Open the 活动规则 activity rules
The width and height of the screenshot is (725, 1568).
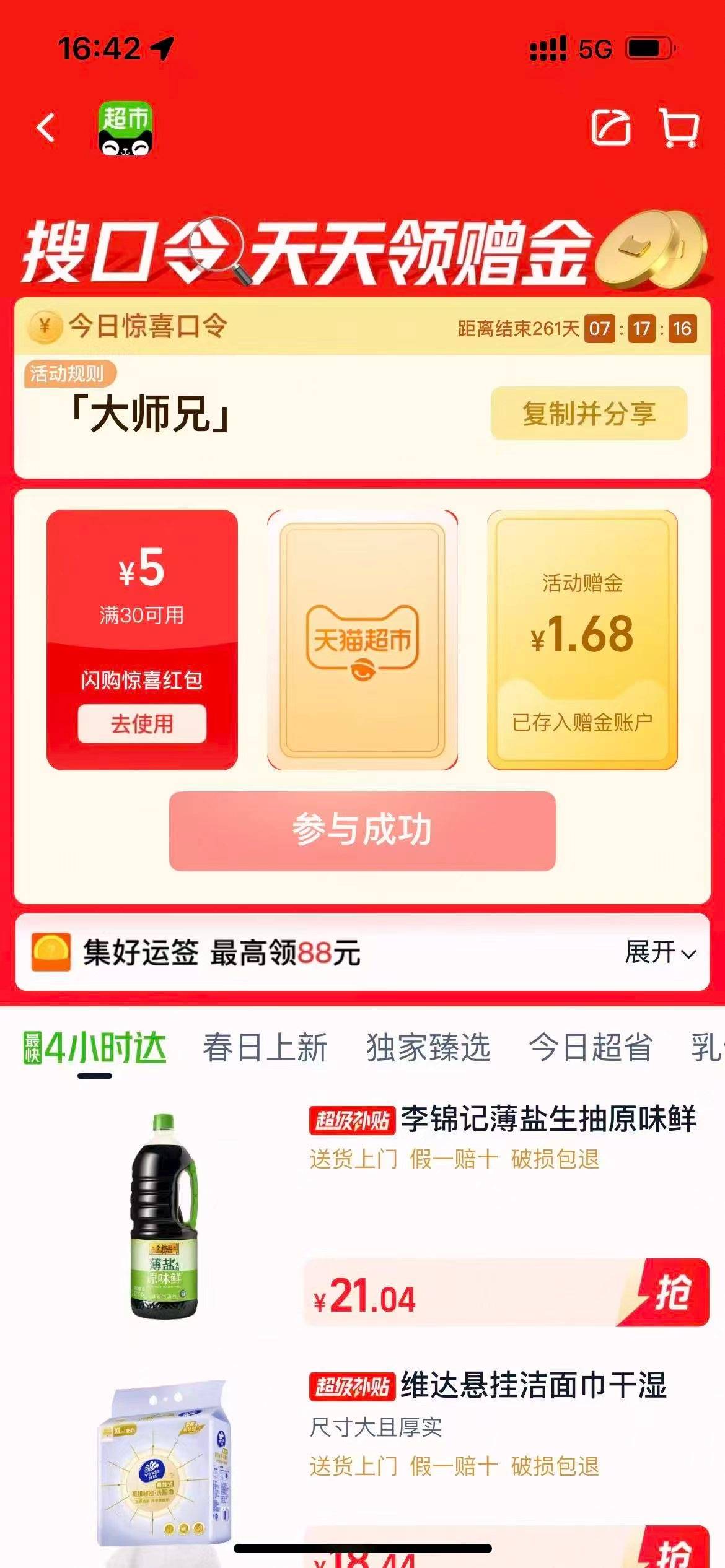(x=68, y=374)
